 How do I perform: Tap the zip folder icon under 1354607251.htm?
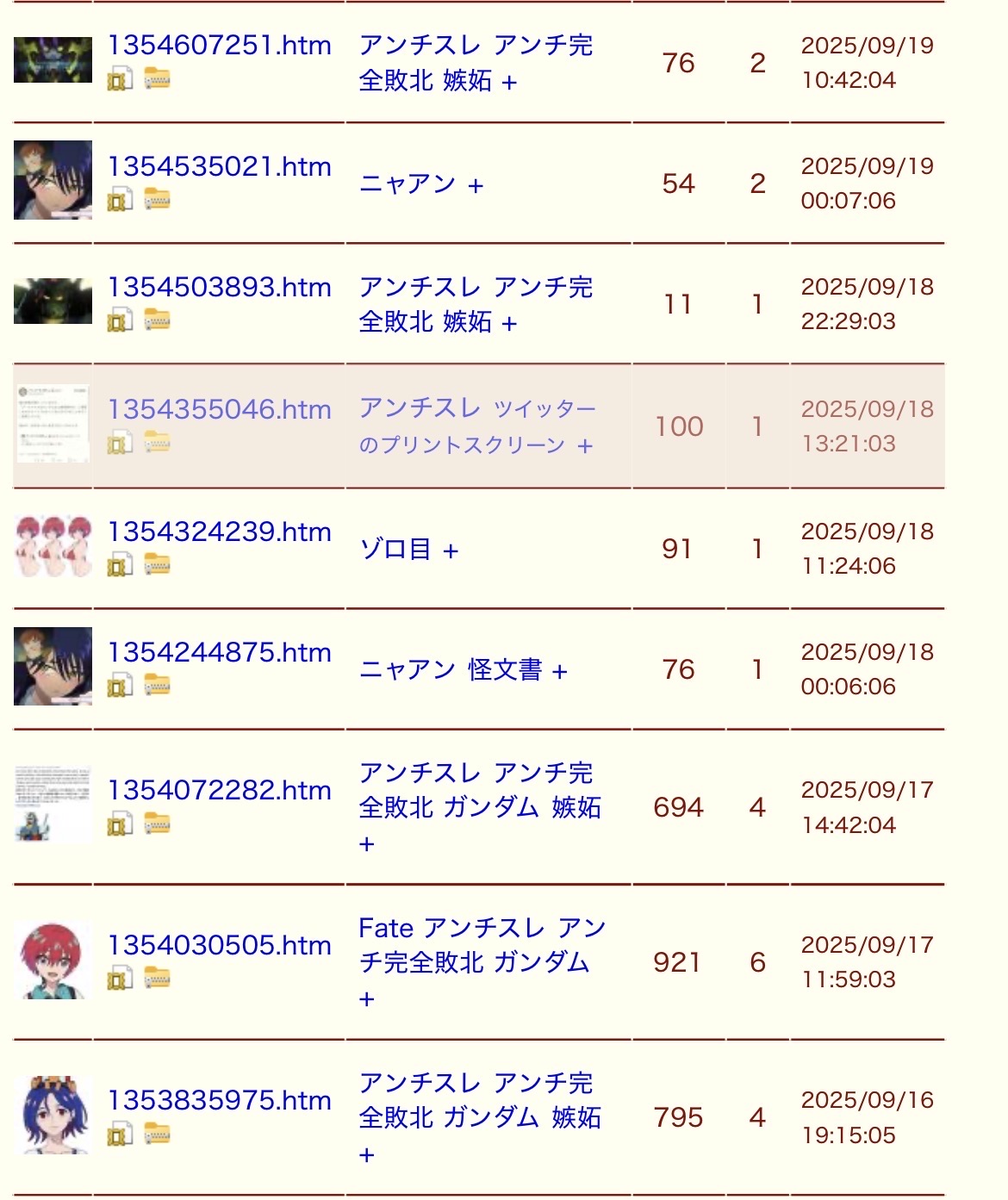pos(157,79)
